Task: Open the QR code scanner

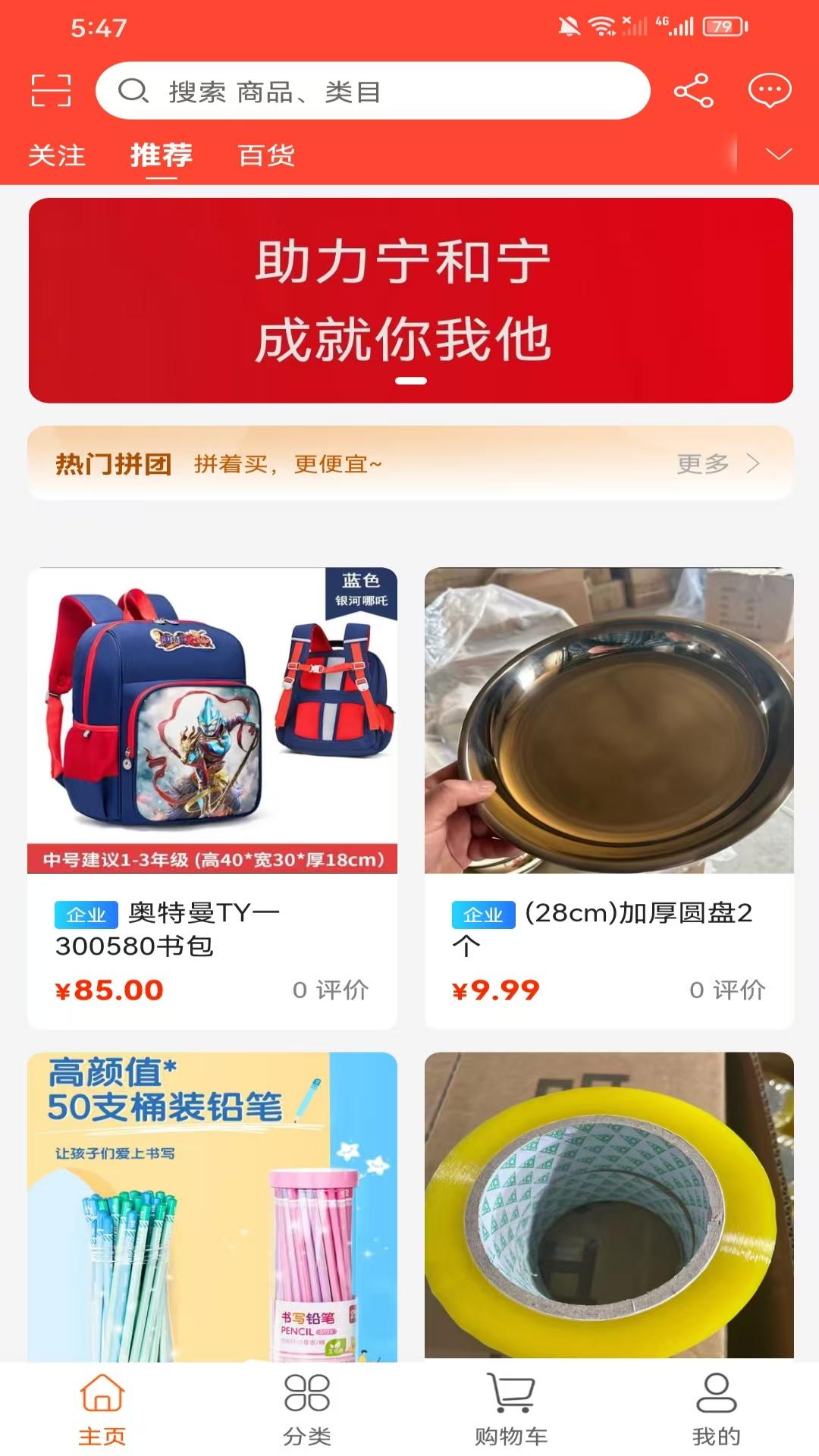Action: 53,93
